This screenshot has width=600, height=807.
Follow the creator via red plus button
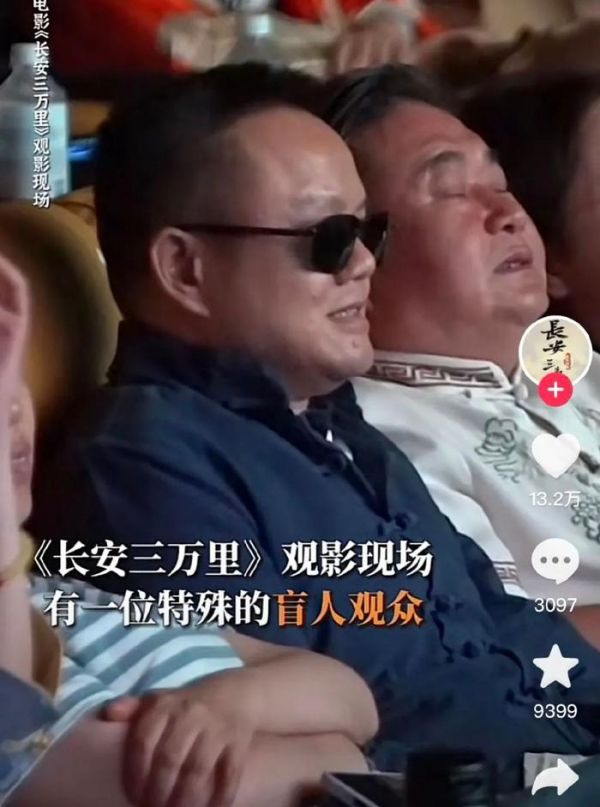(x=555, y=389)
